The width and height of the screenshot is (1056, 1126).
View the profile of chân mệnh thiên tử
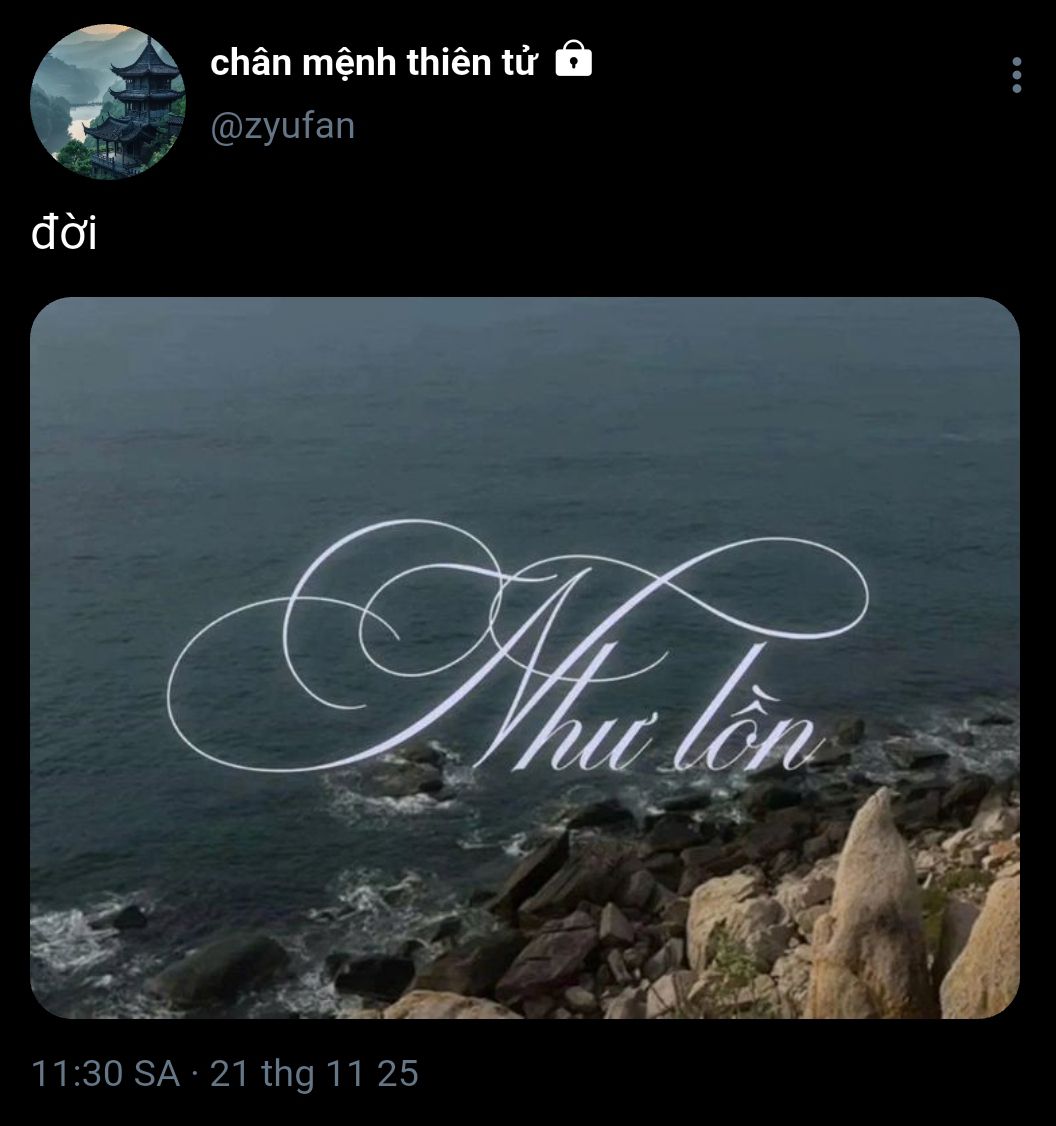coord(374,62)
